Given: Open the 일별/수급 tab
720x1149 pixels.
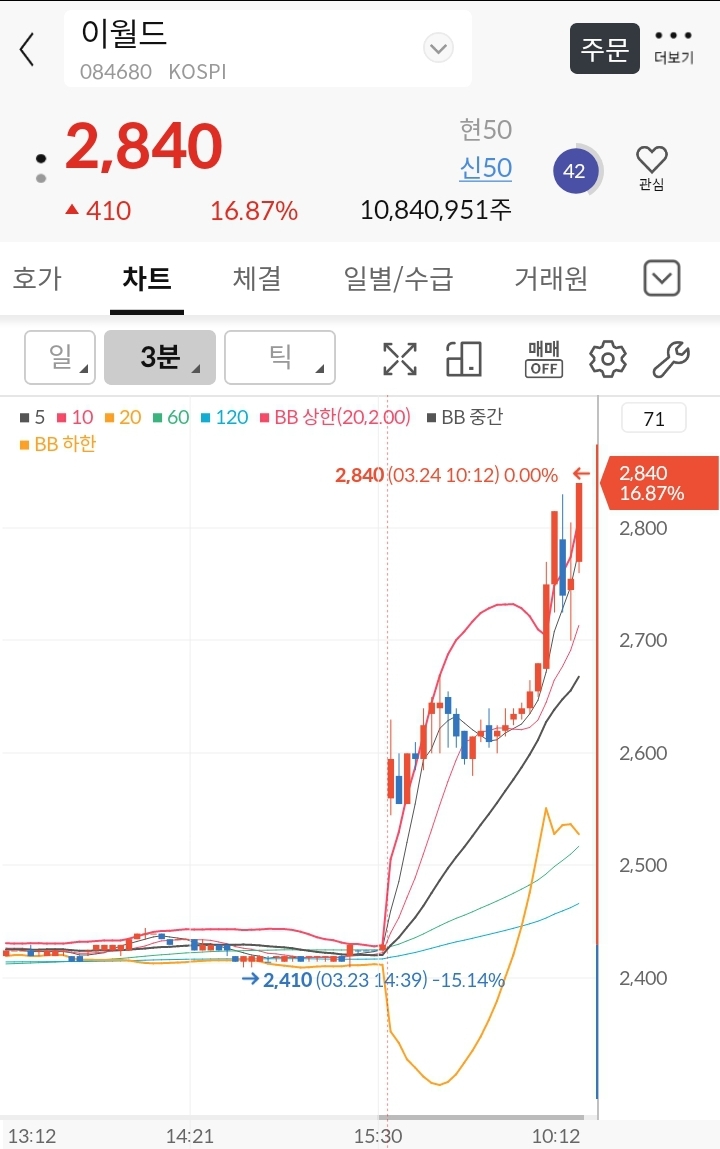Looking at the screenshot, I should point(398,278).
